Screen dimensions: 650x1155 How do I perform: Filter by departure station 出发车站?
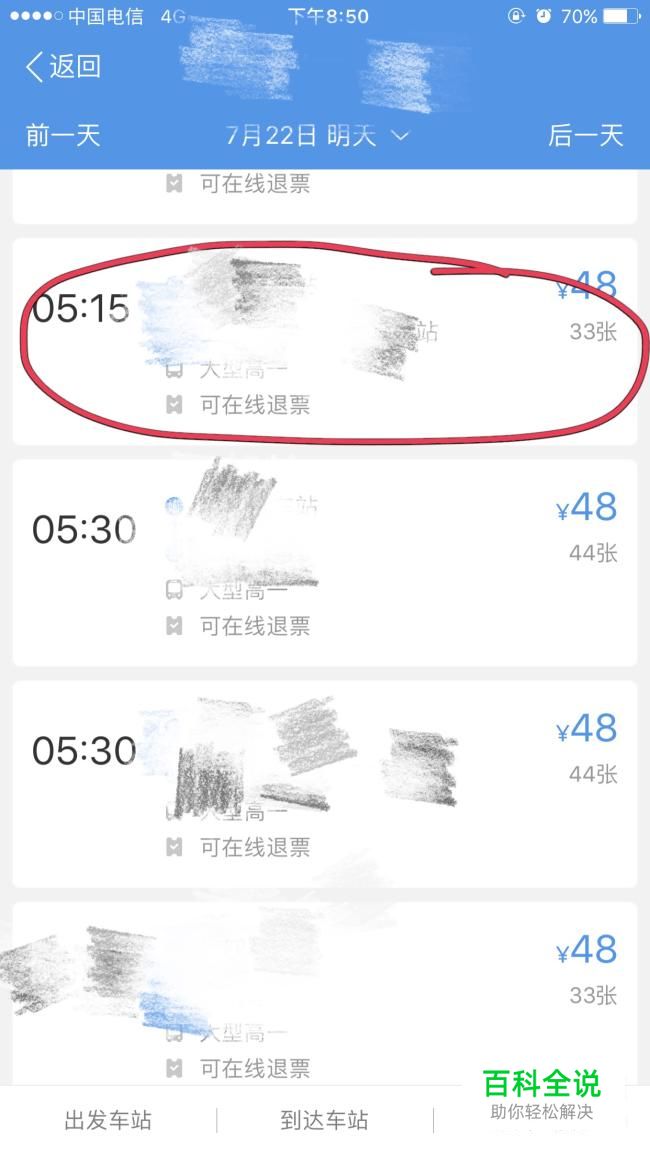pos(108,1120)
